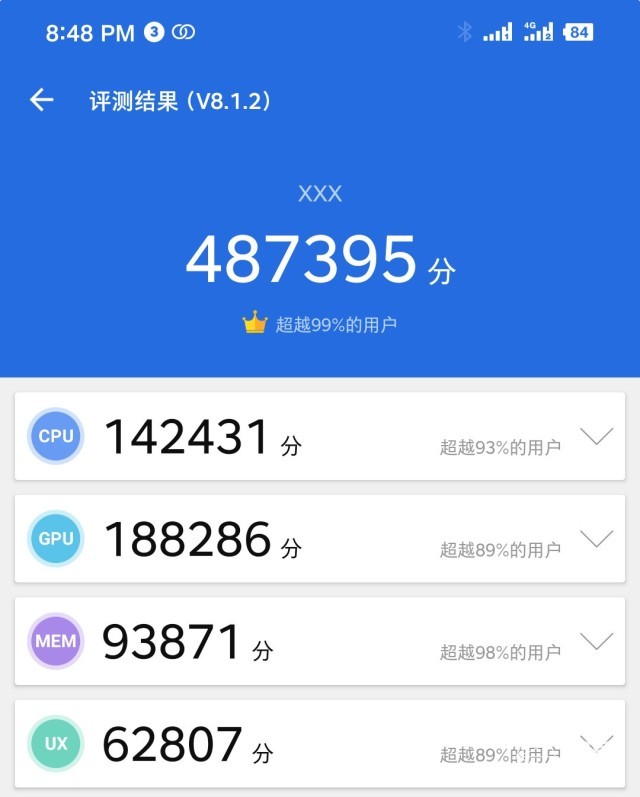Expand the UX score details

(596, 743)
